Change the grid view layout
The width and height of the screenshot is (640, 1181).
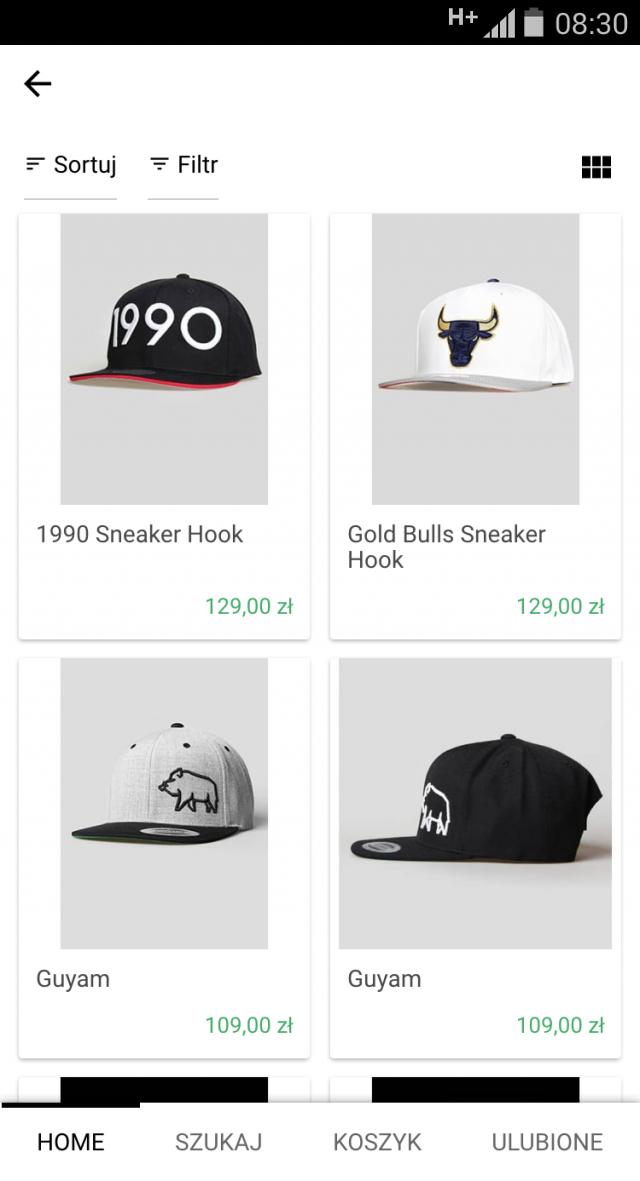[596, 167]
